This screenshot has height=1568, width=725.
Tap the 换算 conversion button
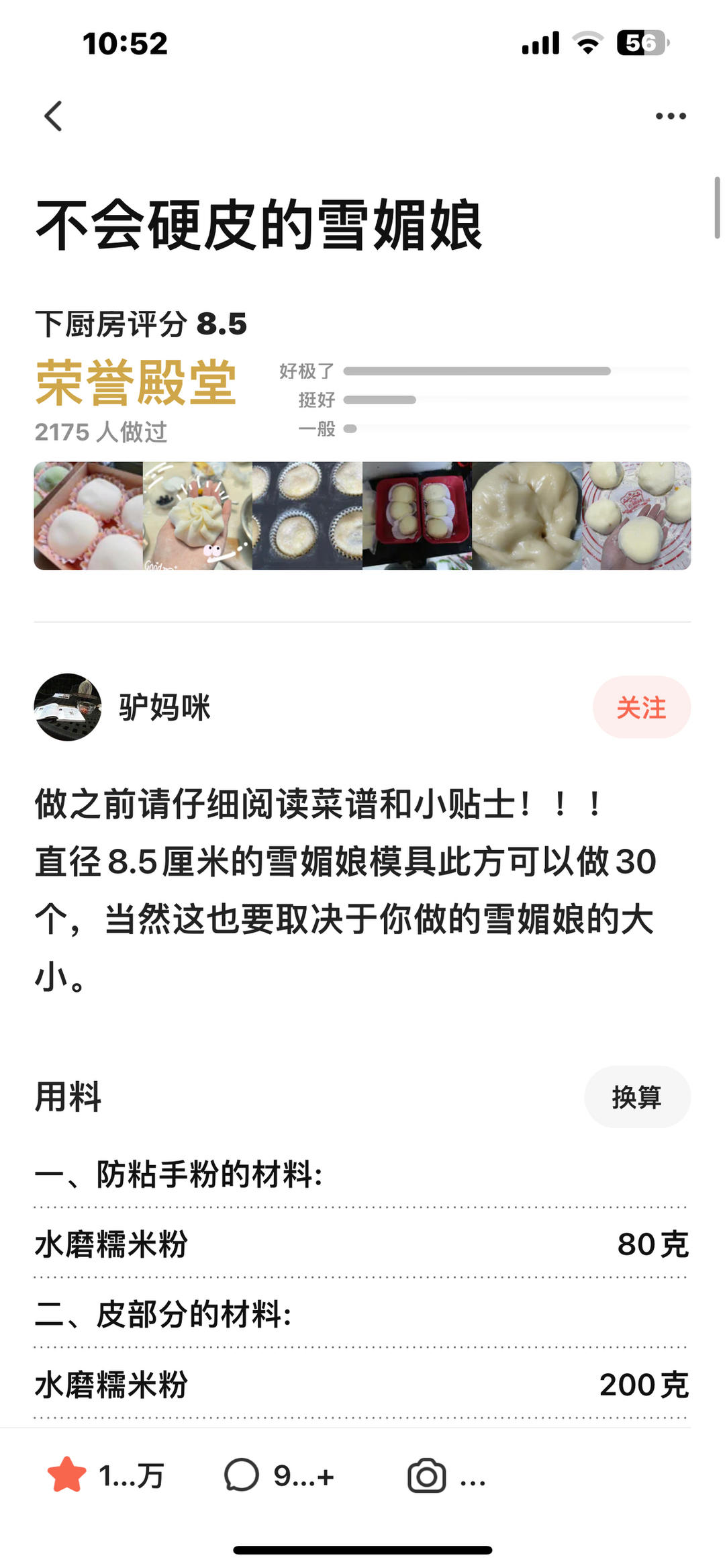636,1097
